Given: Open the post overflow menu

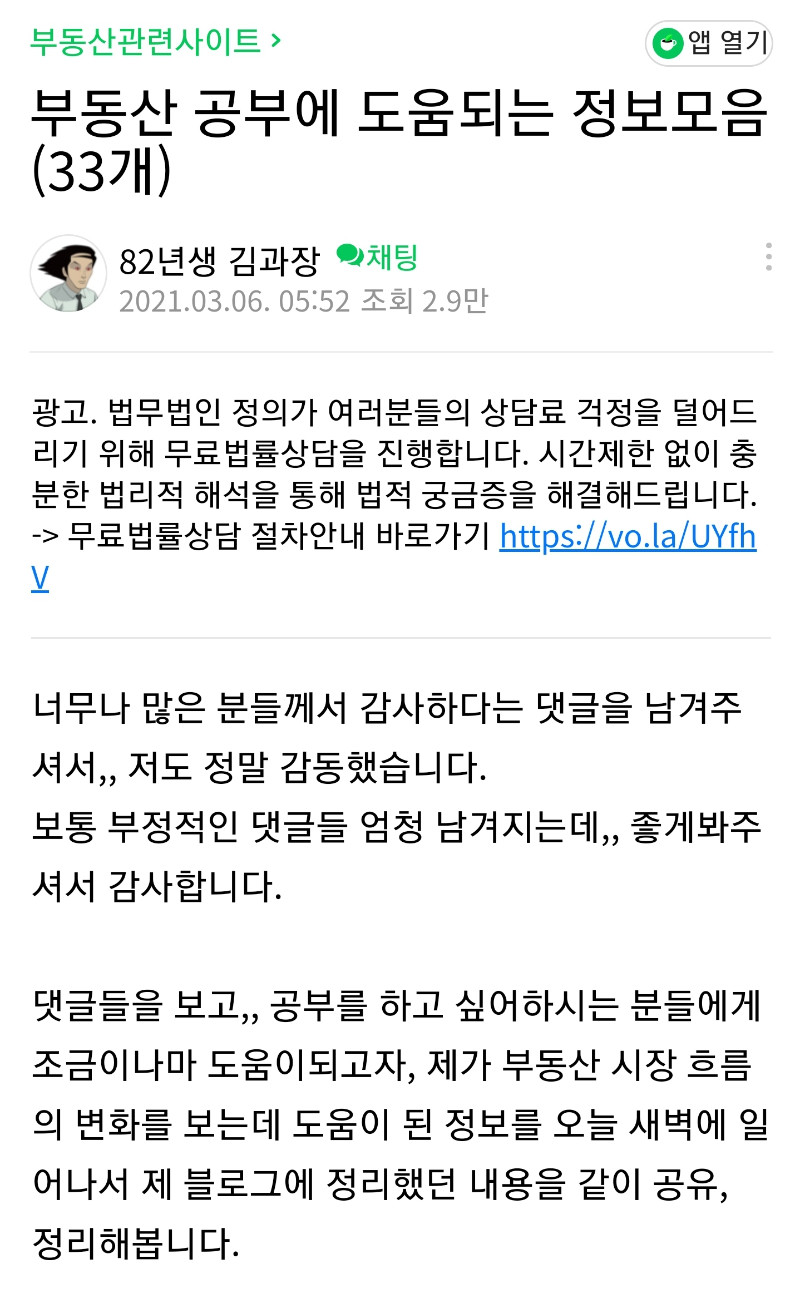Looking at the screenshot, I should click(x=768, y=257).
